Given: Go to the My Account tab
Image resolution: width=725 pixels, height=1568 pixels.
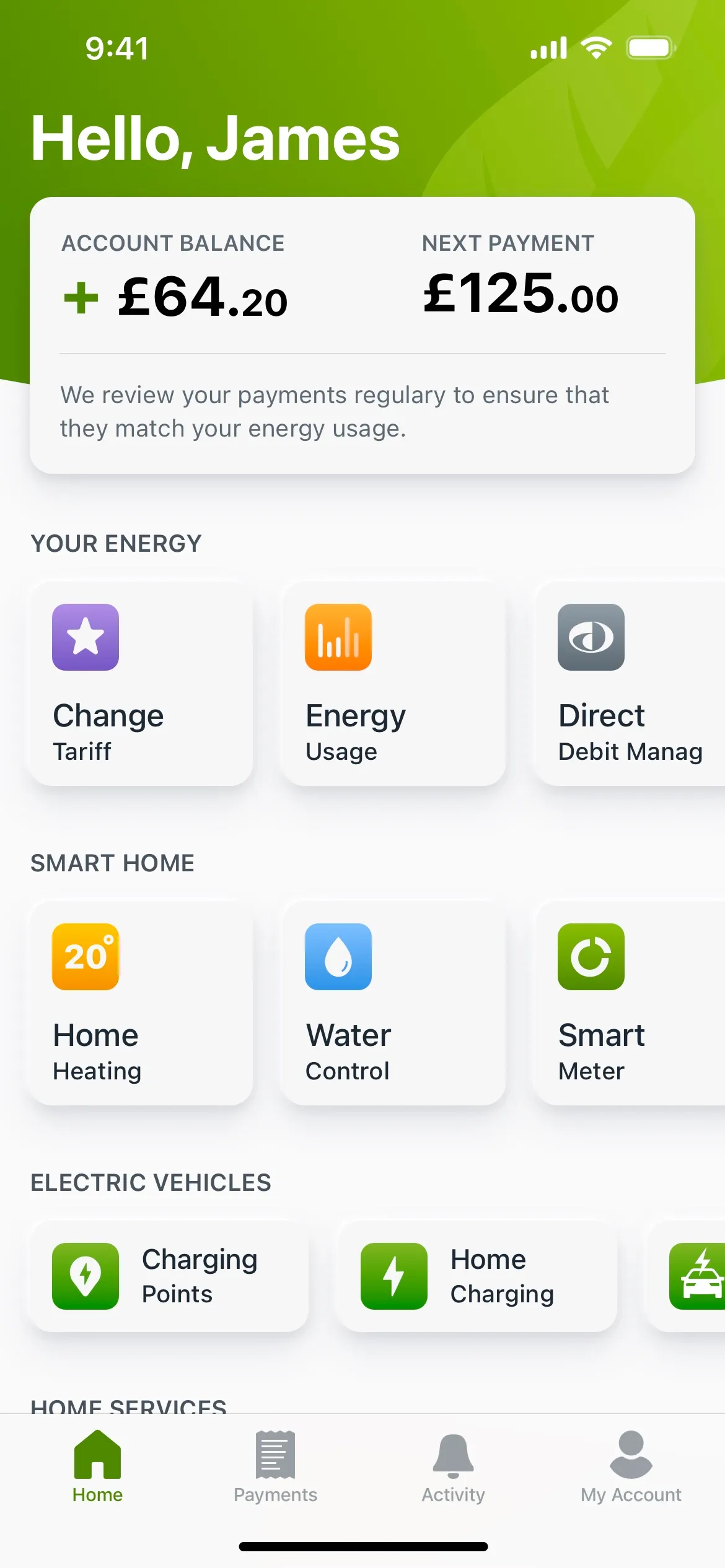Looking at the screenshot, I should click(x=631, y=1468).
